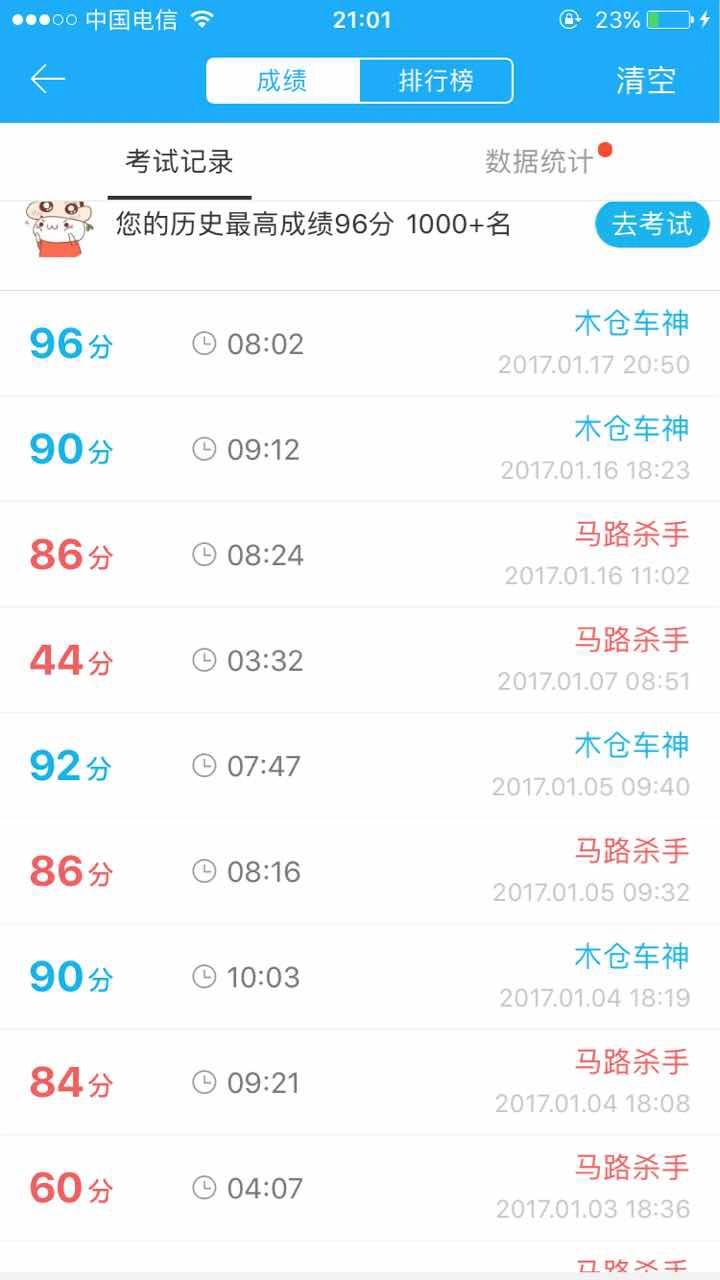Screen dimensions: 720x1280
Task: View the 86分 record dated 2017.01.16 11:02
Action: [x=360, y=555]
